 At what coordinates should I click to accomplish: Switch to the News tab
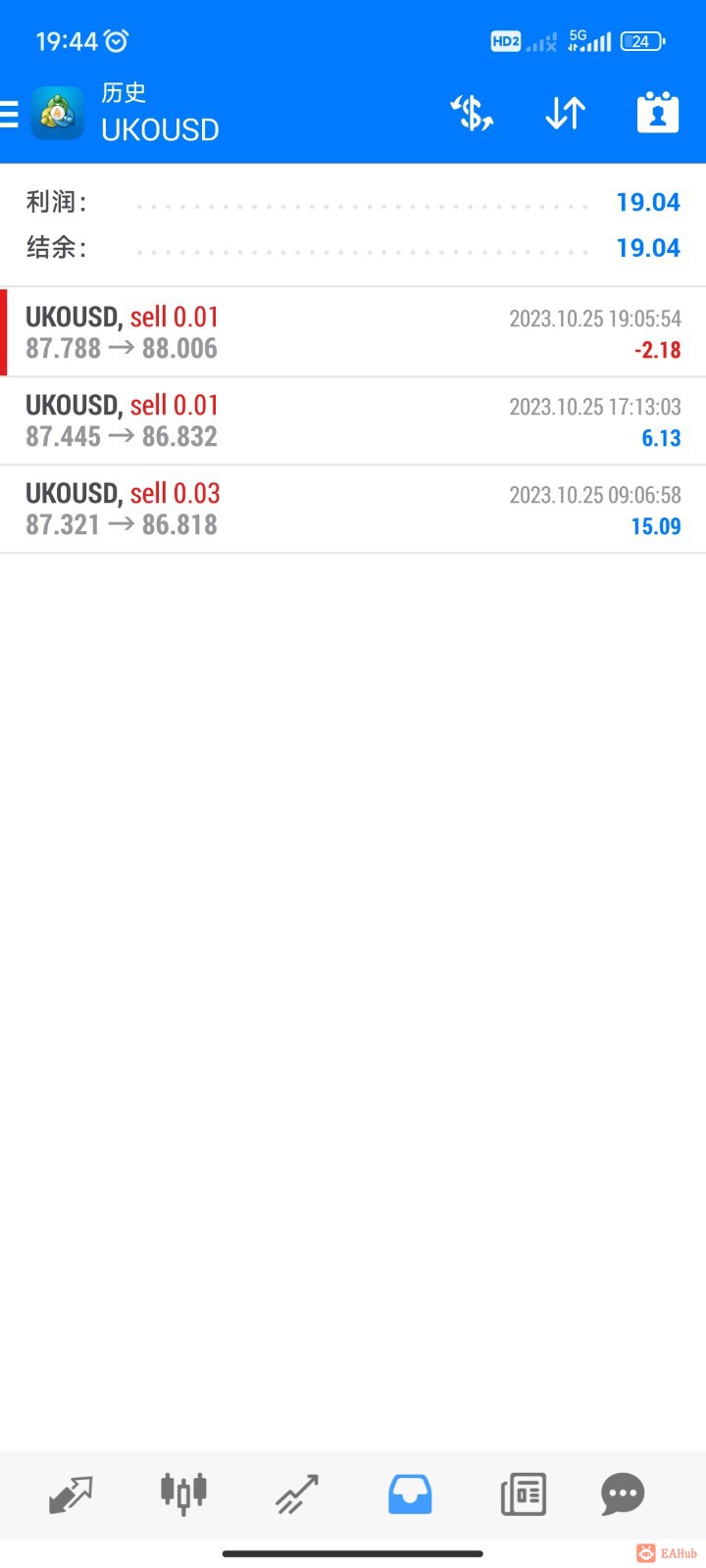point(523,1494)
